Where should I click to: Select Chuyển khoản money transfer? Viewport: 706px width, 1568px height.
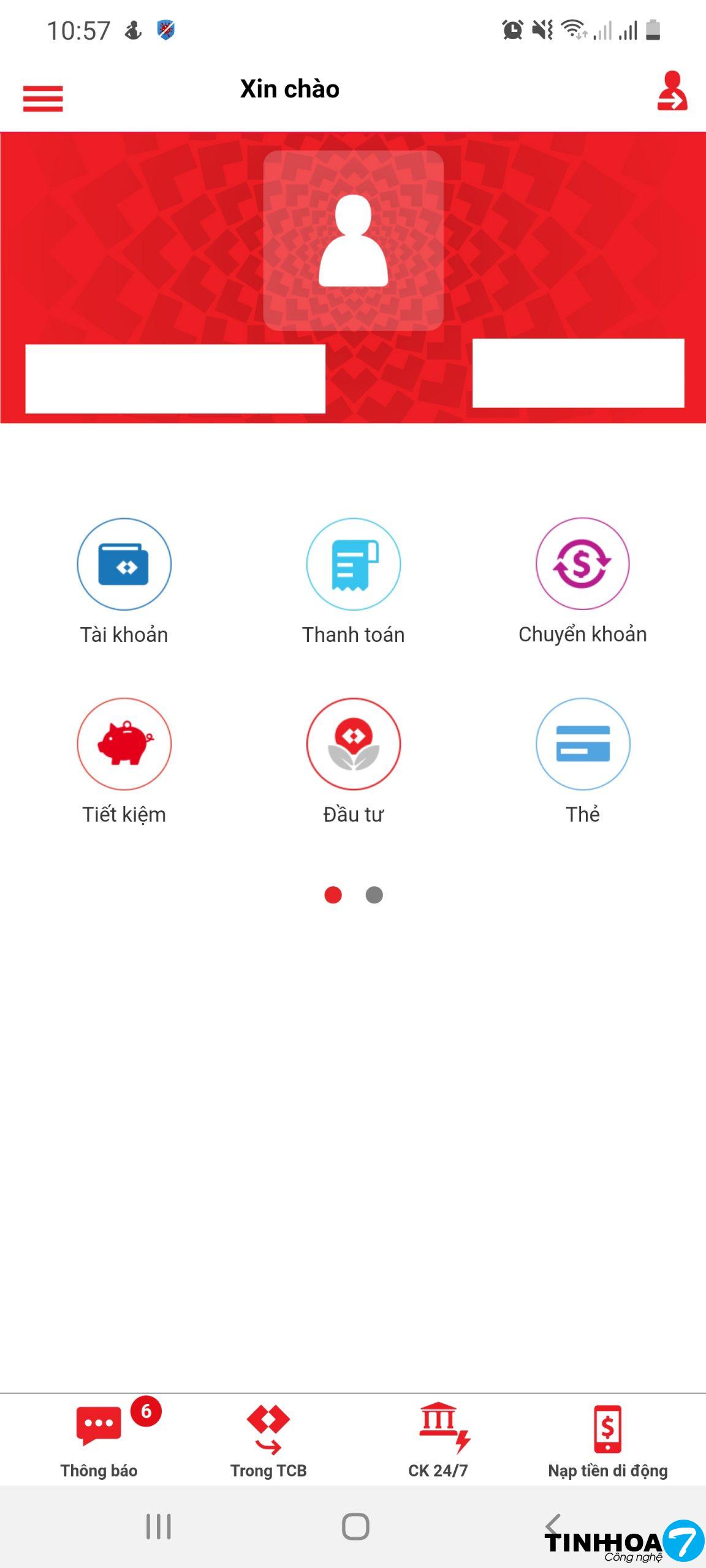pyautogui.click(x=582, y=564)
